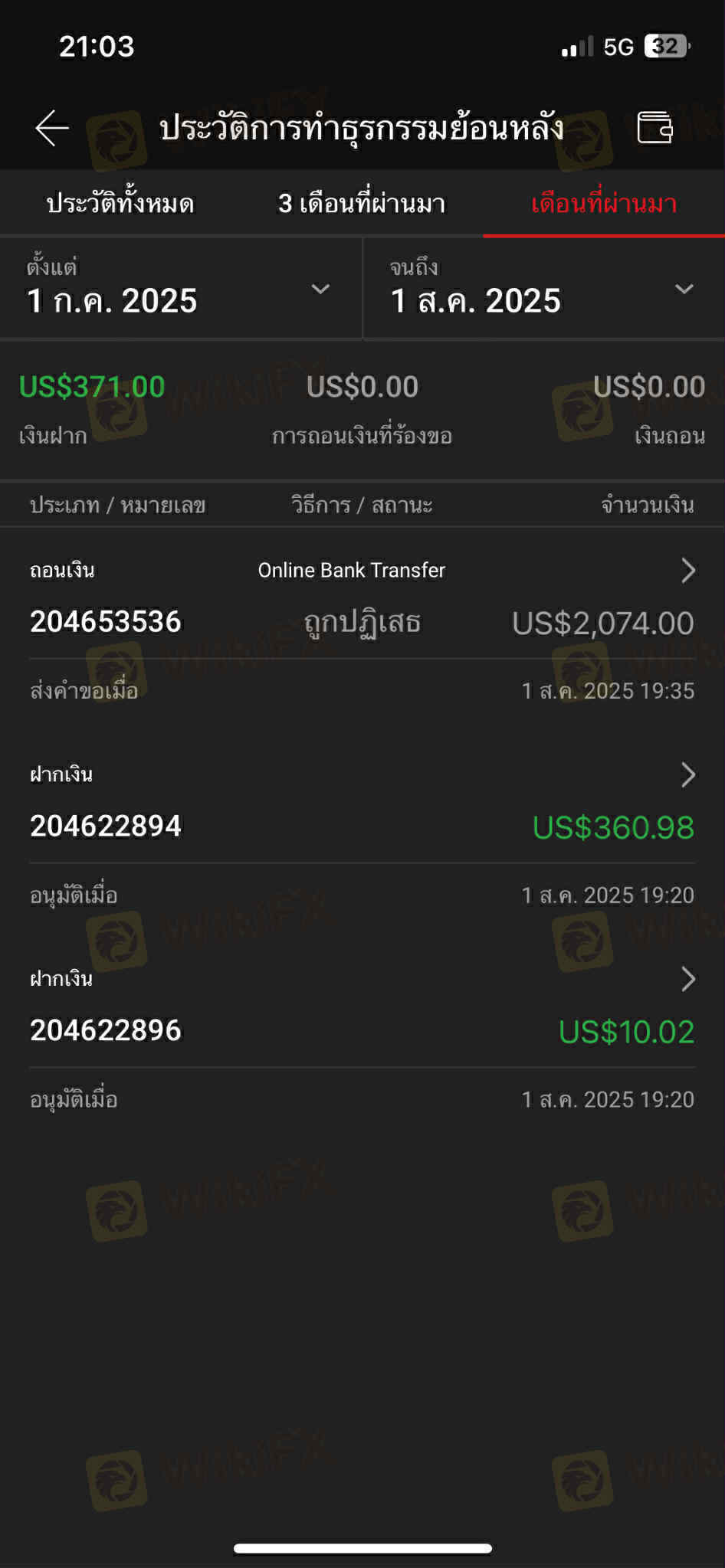Viewport: 725px width, 1568px height.
Task: Switch to the ประวัติทั้งหมด tab
Action: (x=120, y=204)
